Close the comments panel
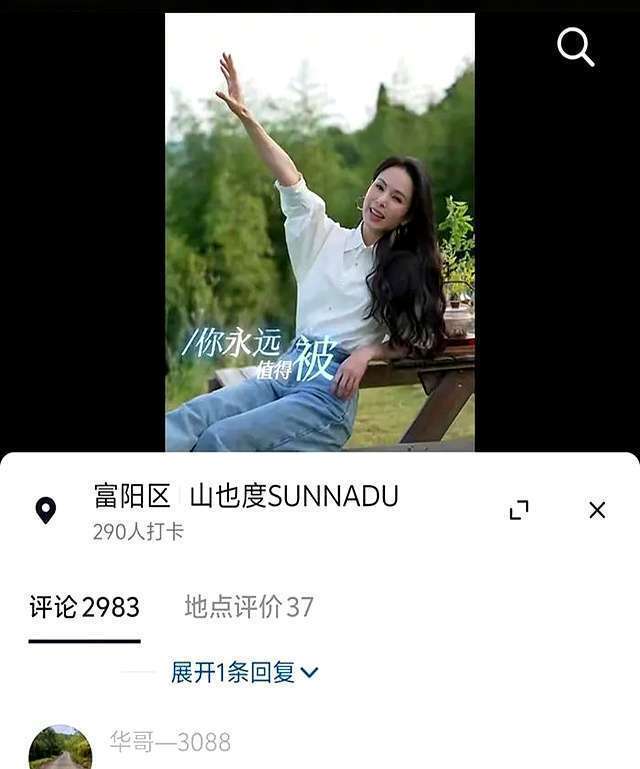 click(597, 510)
